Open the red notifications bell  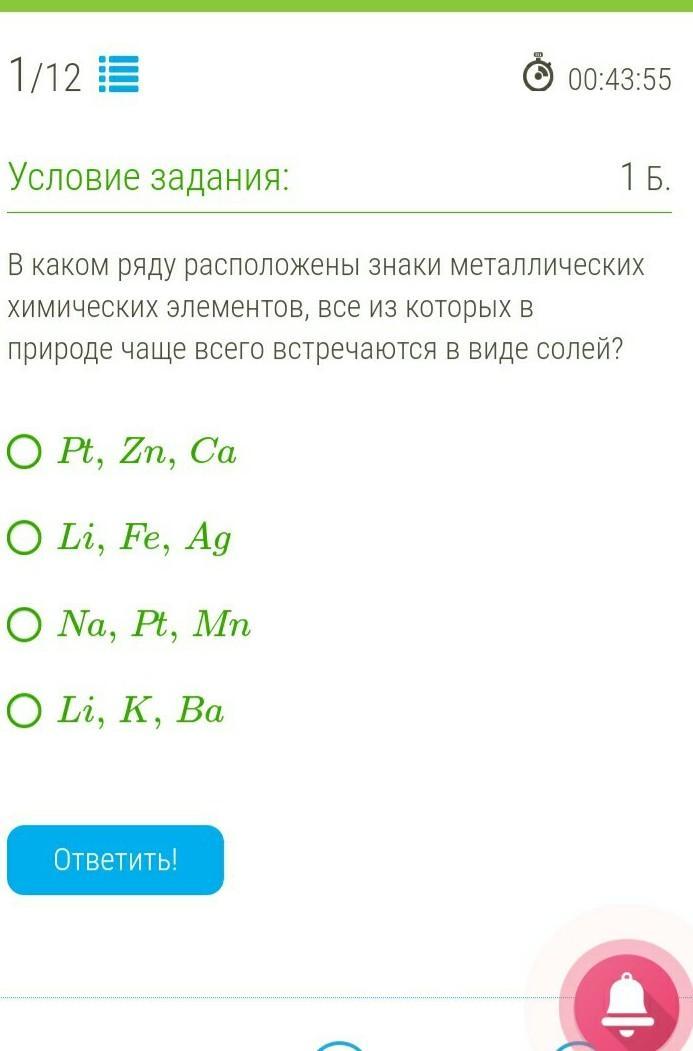(627, 1001)
